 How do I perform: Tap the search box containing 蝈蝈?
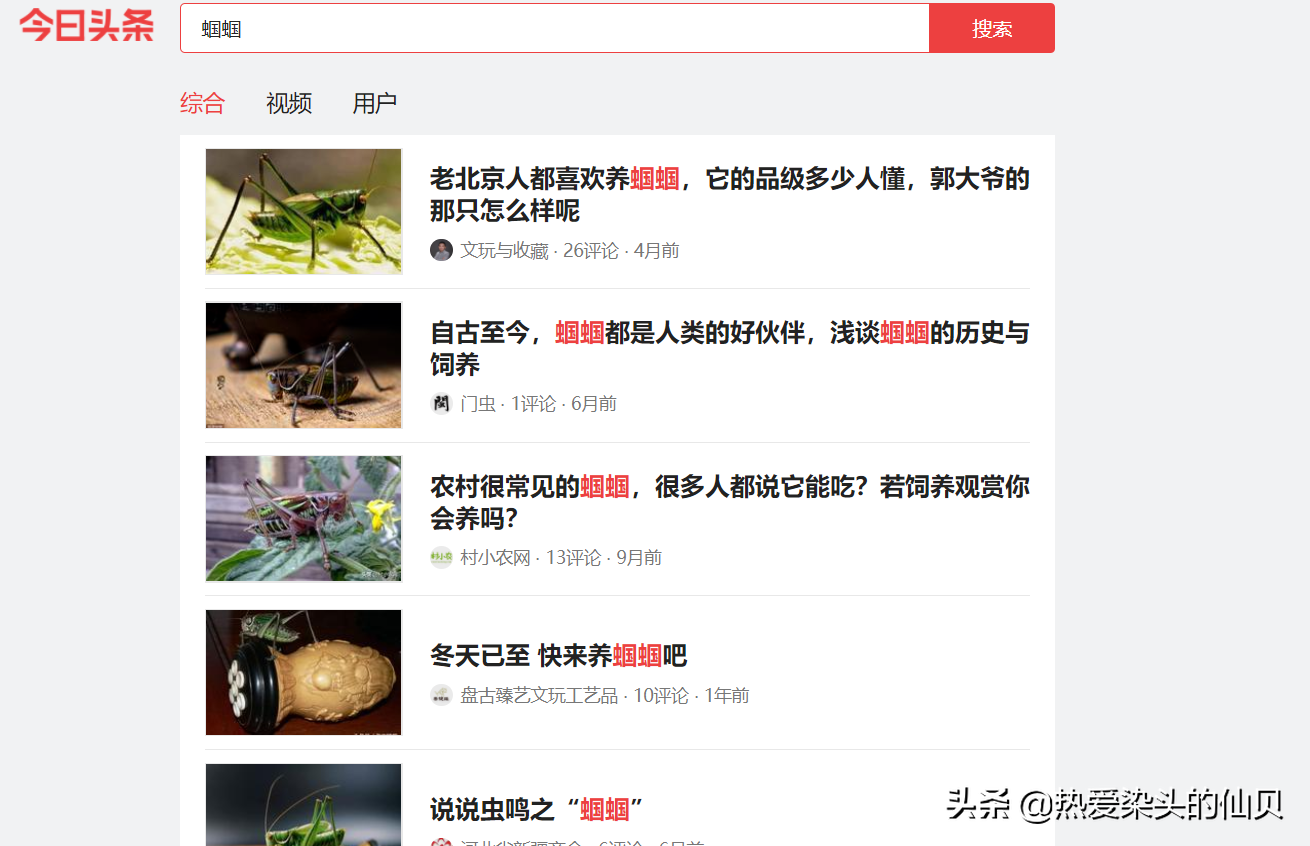click(554, 29)
